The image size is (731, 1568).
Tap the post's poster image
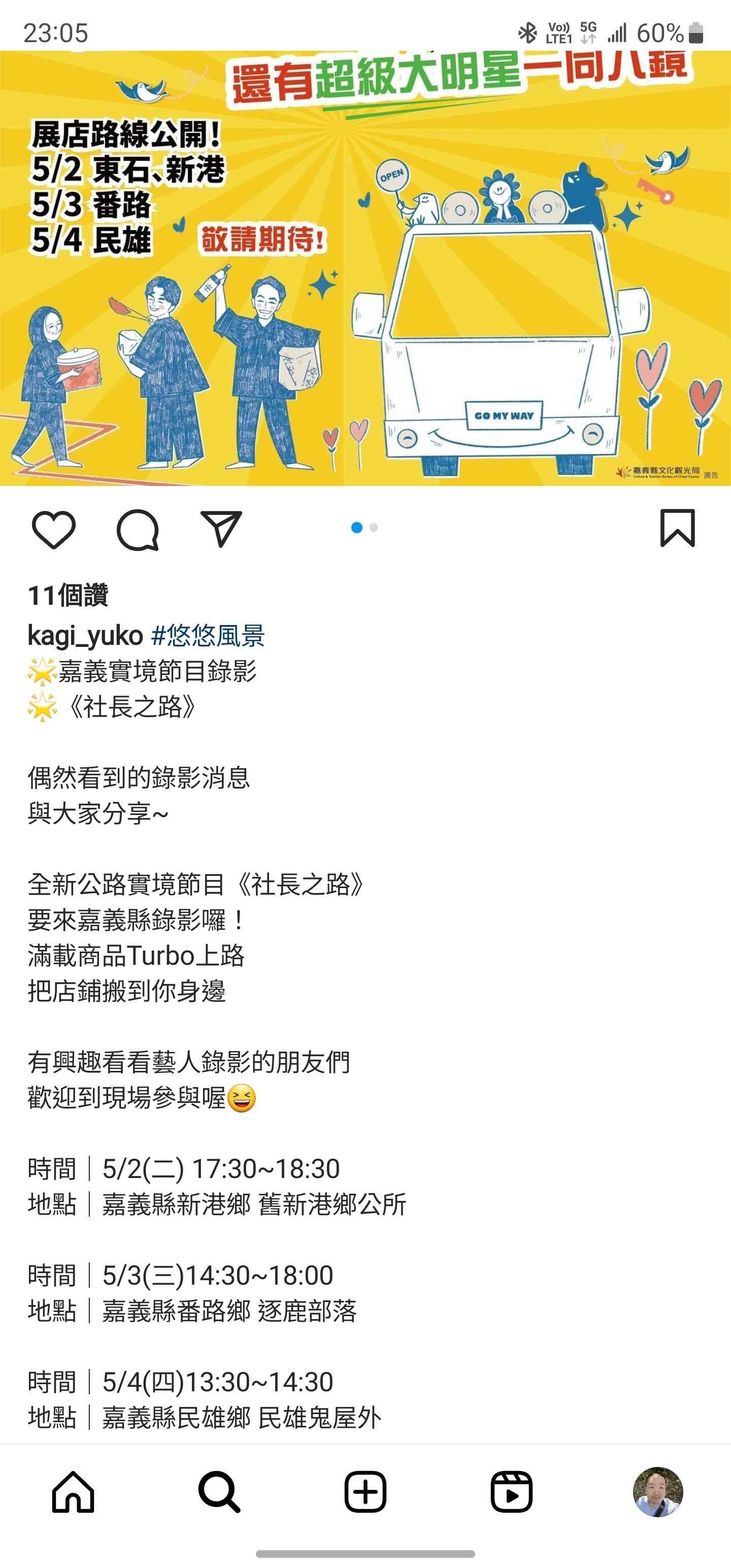[365, 268]
